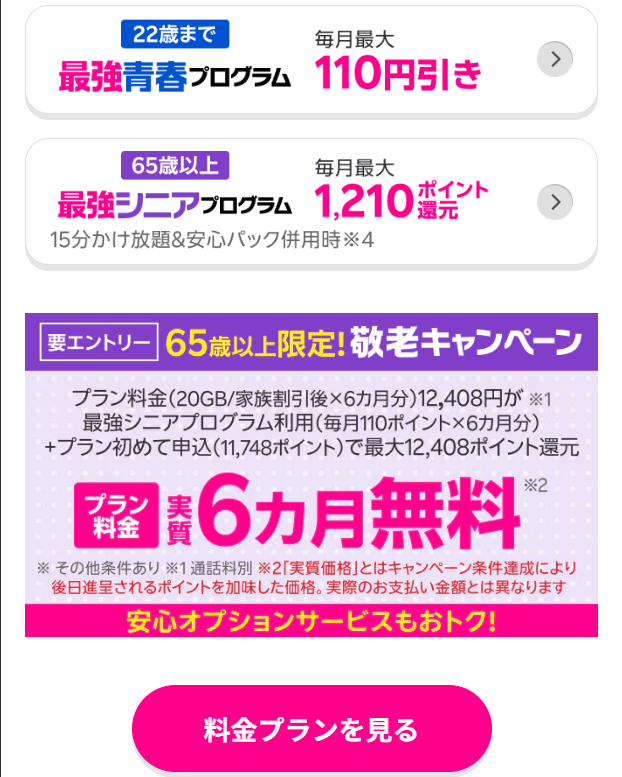Open the 最強シニアプログラム card
Screen dimensions: 622x777
[310, 202]
